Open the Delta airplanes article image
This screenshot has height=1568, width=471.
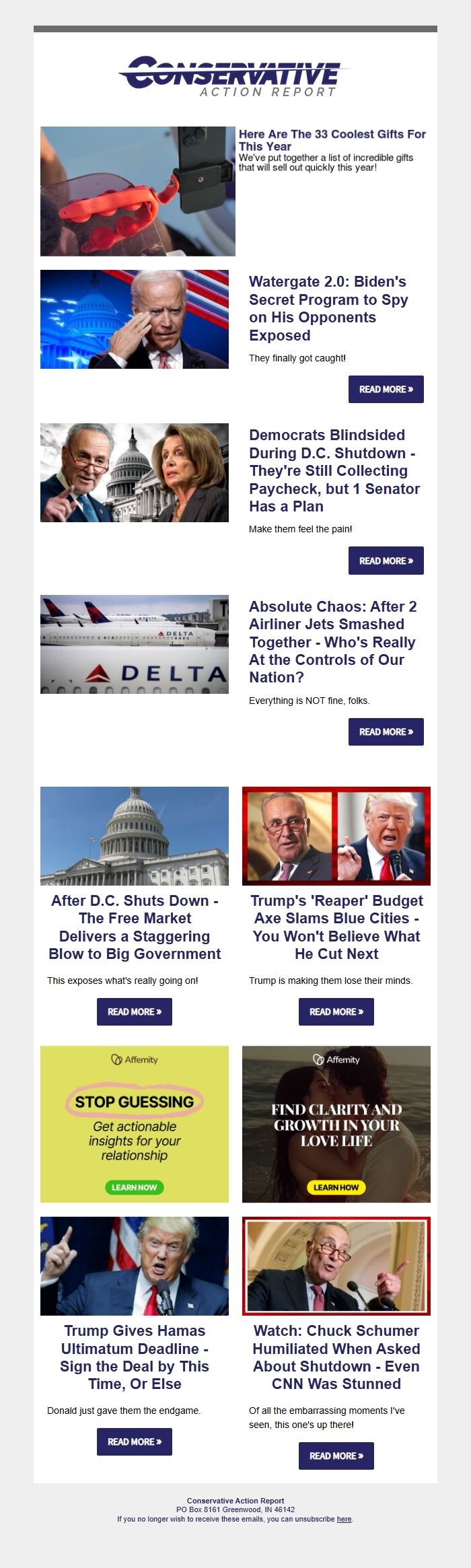pos(135,644)
